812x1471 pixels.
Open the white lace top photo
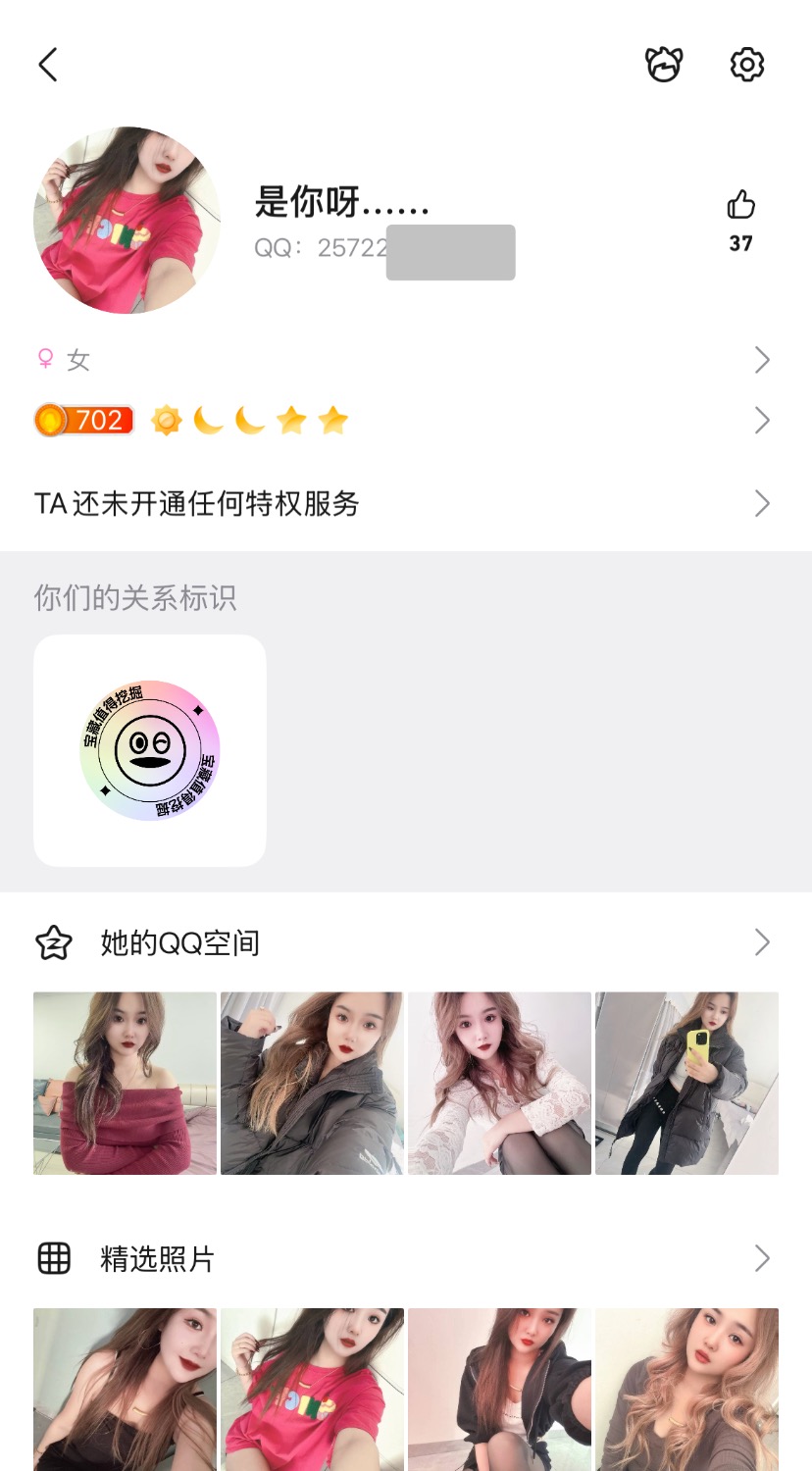click(499, 1084)
